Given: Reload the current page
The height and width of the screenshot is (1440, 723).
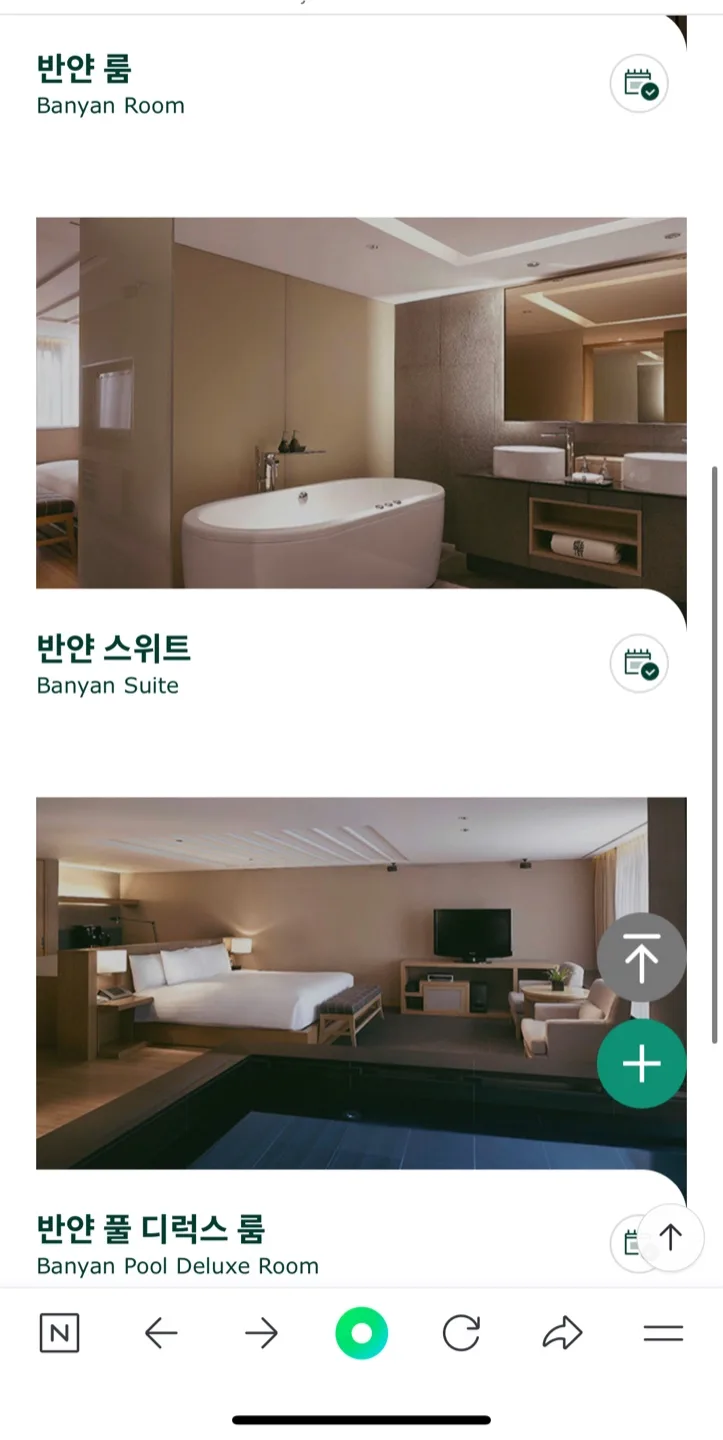Looking at the screenshot, I should [461, 1333].
